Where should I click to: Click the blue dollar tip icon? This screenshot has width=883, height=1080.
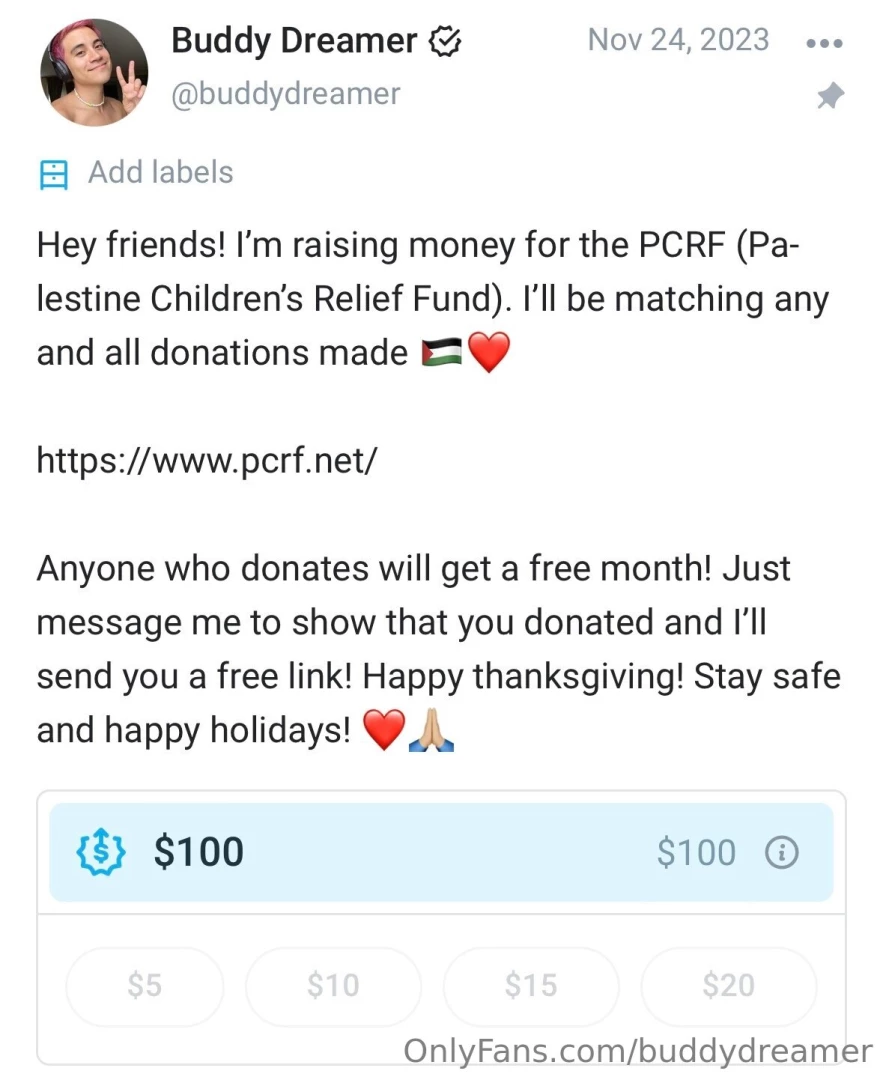pyautogui.click(x=100, y=853)
